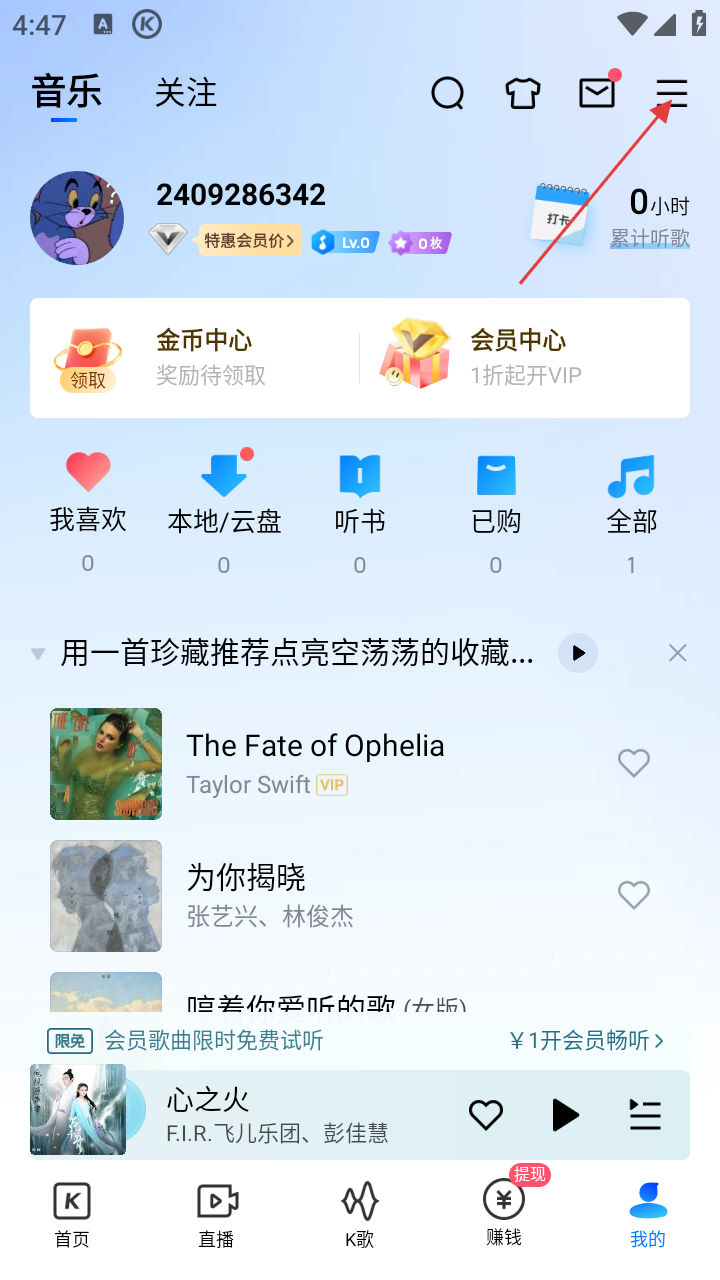Open the mini player playlist queue

[x=645, y=1114]
